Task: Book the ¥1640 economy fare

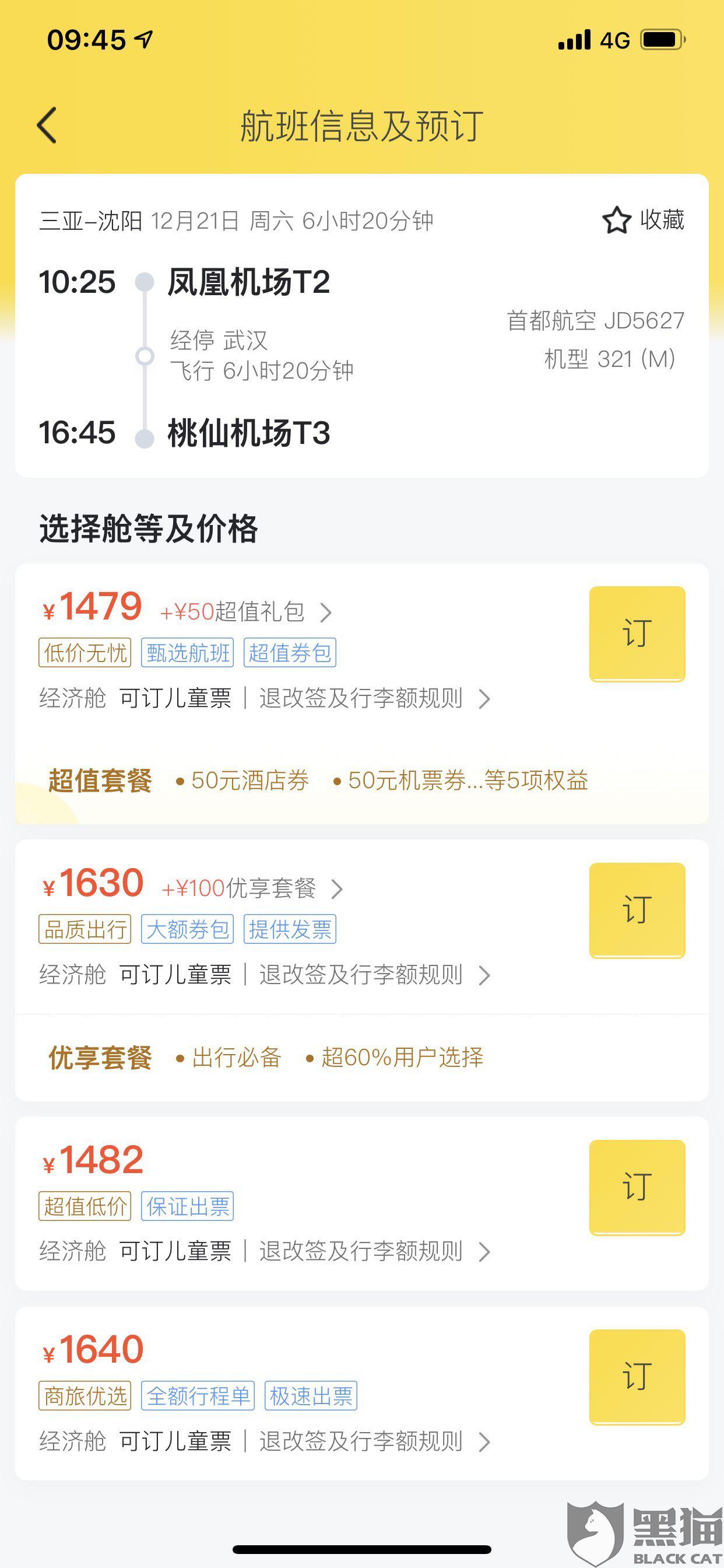Action: tap(637, 1377)
